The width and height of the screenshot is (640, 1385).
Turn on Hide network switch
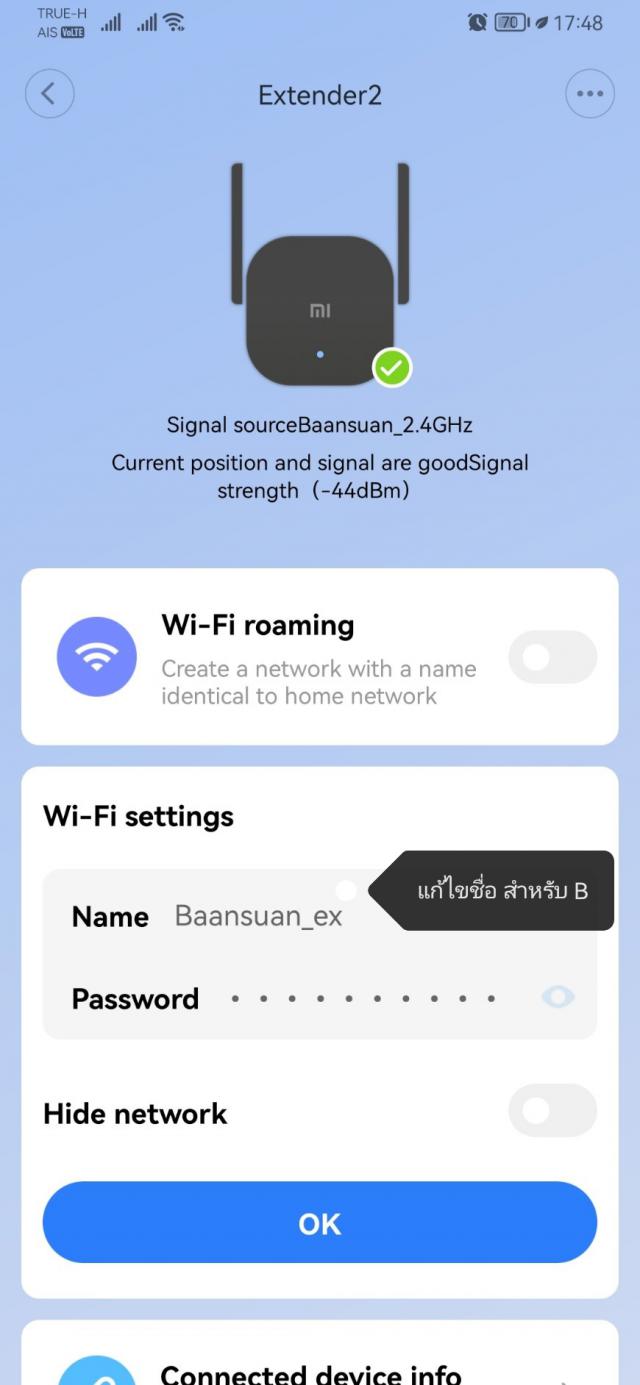click(x=552, y=1110)
